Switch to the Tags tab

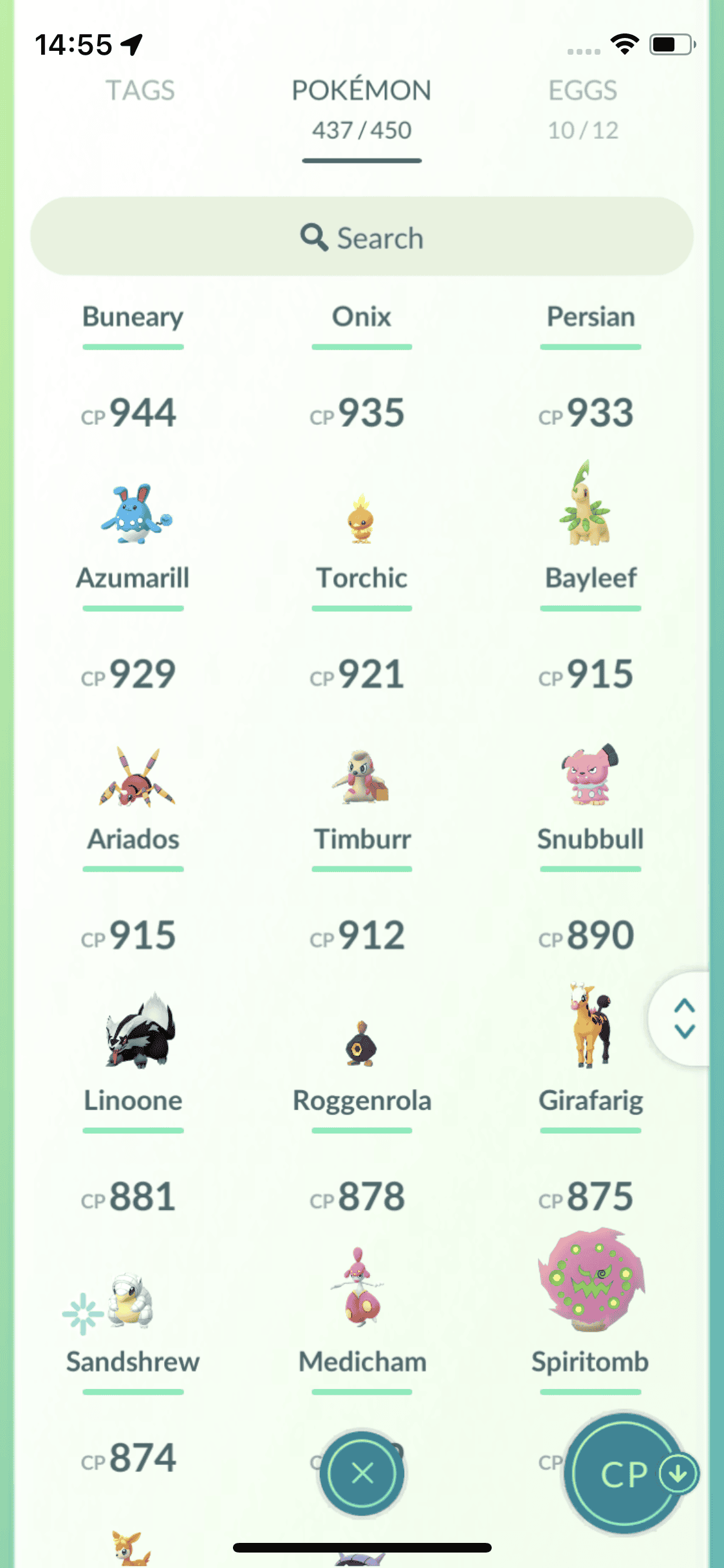140,91
